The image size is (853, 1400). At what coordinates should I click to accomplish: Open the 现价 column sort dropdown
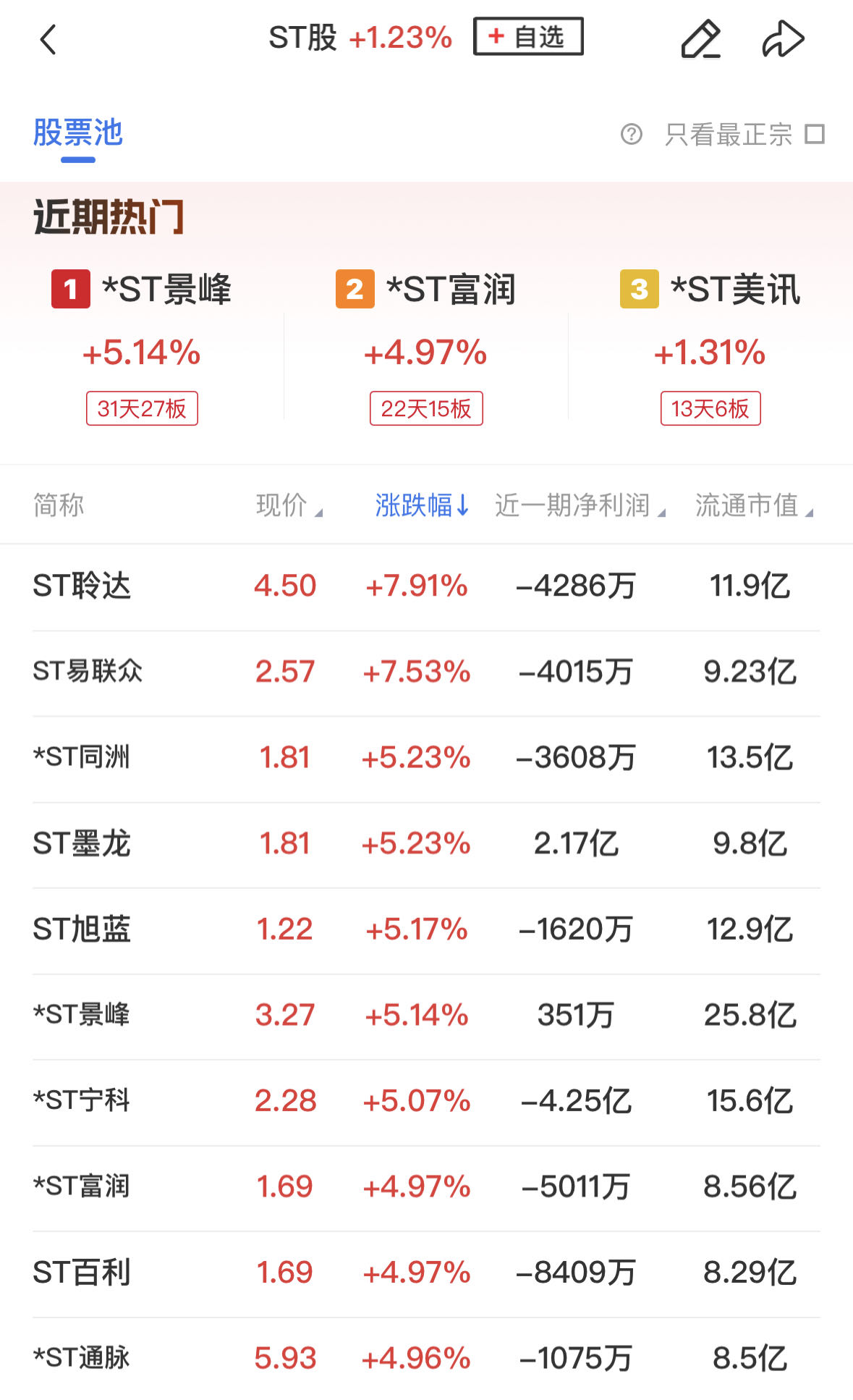pos(288,505)
